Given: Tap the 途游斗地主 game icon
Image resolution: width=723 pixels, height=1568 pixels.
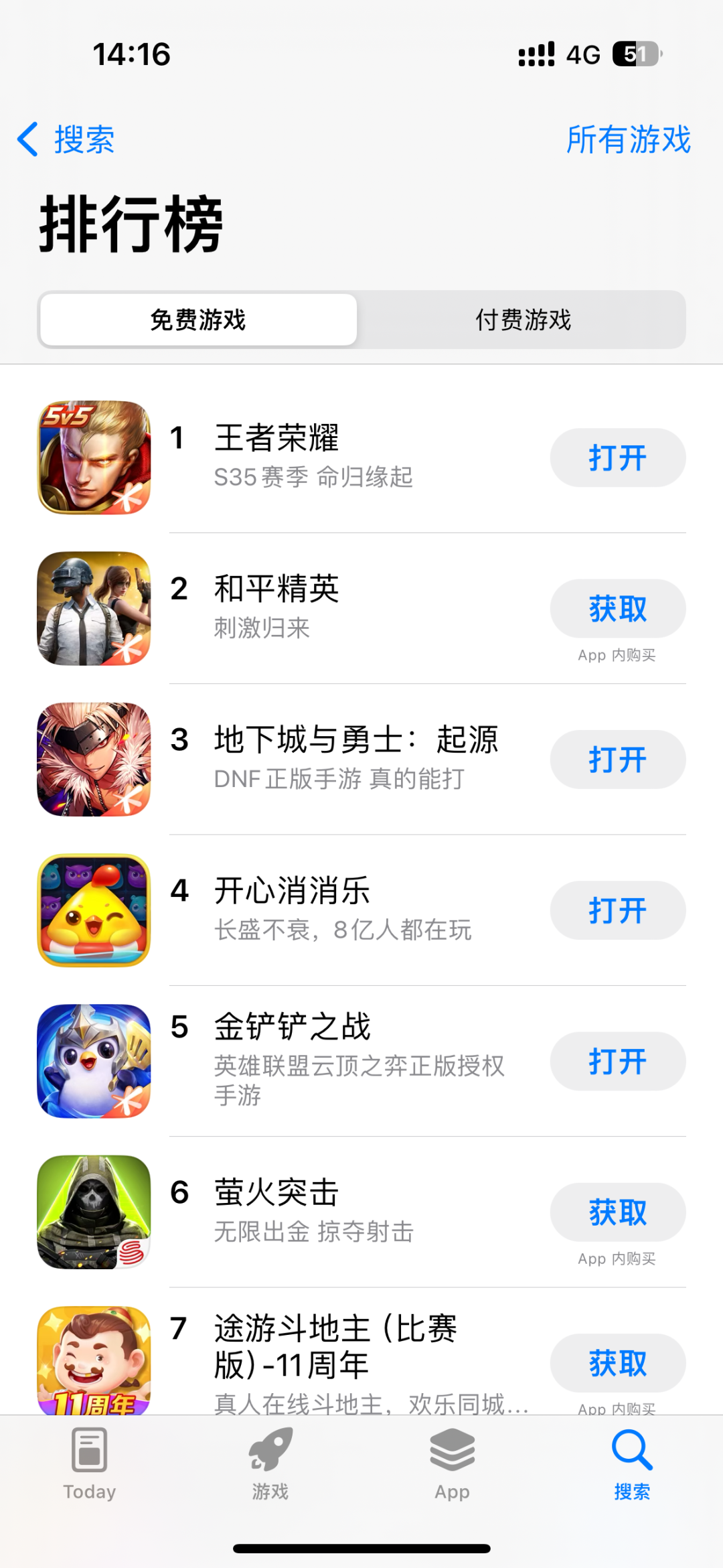Looking at the screenshot, I should tap(94, 1363).
